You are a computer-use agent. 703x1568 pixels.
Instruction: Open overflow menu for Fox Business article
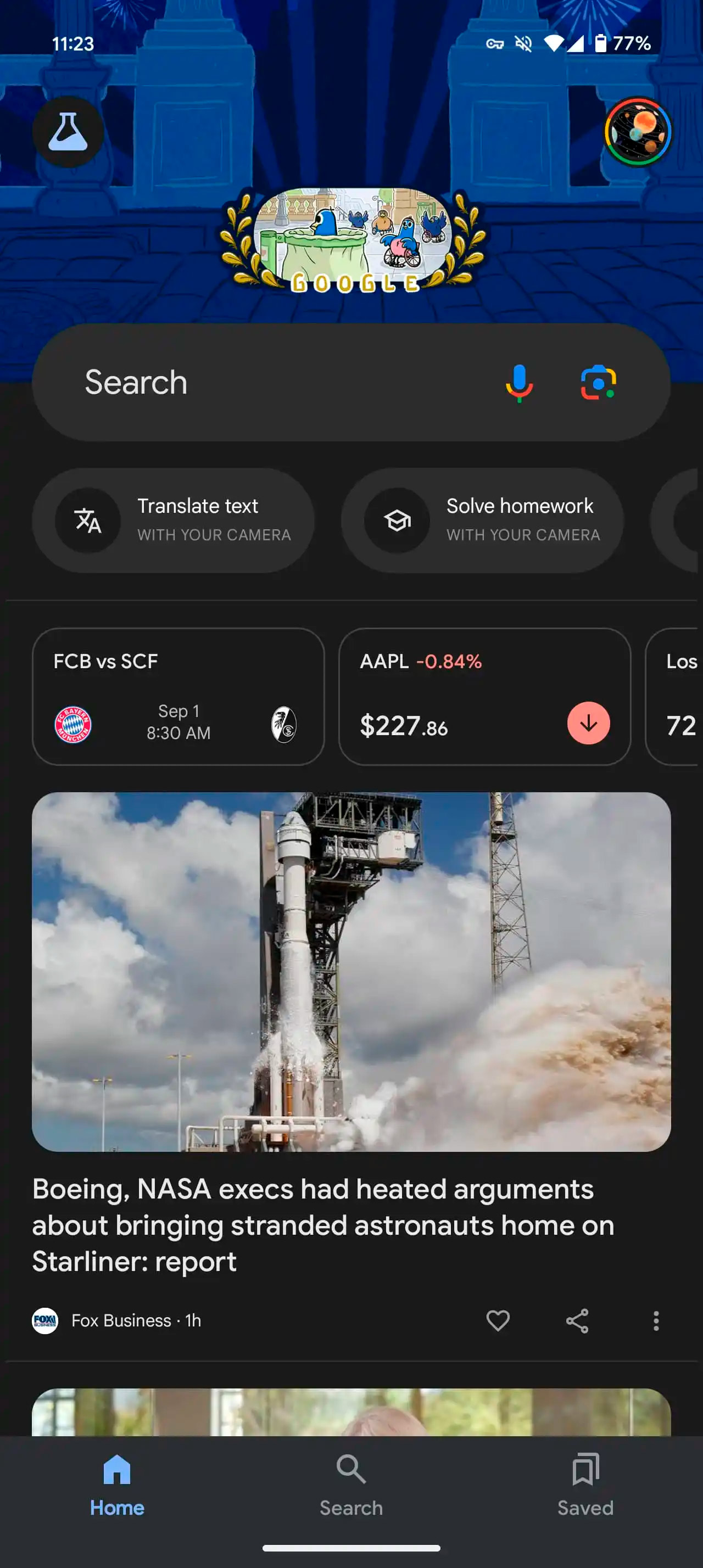656,1320
